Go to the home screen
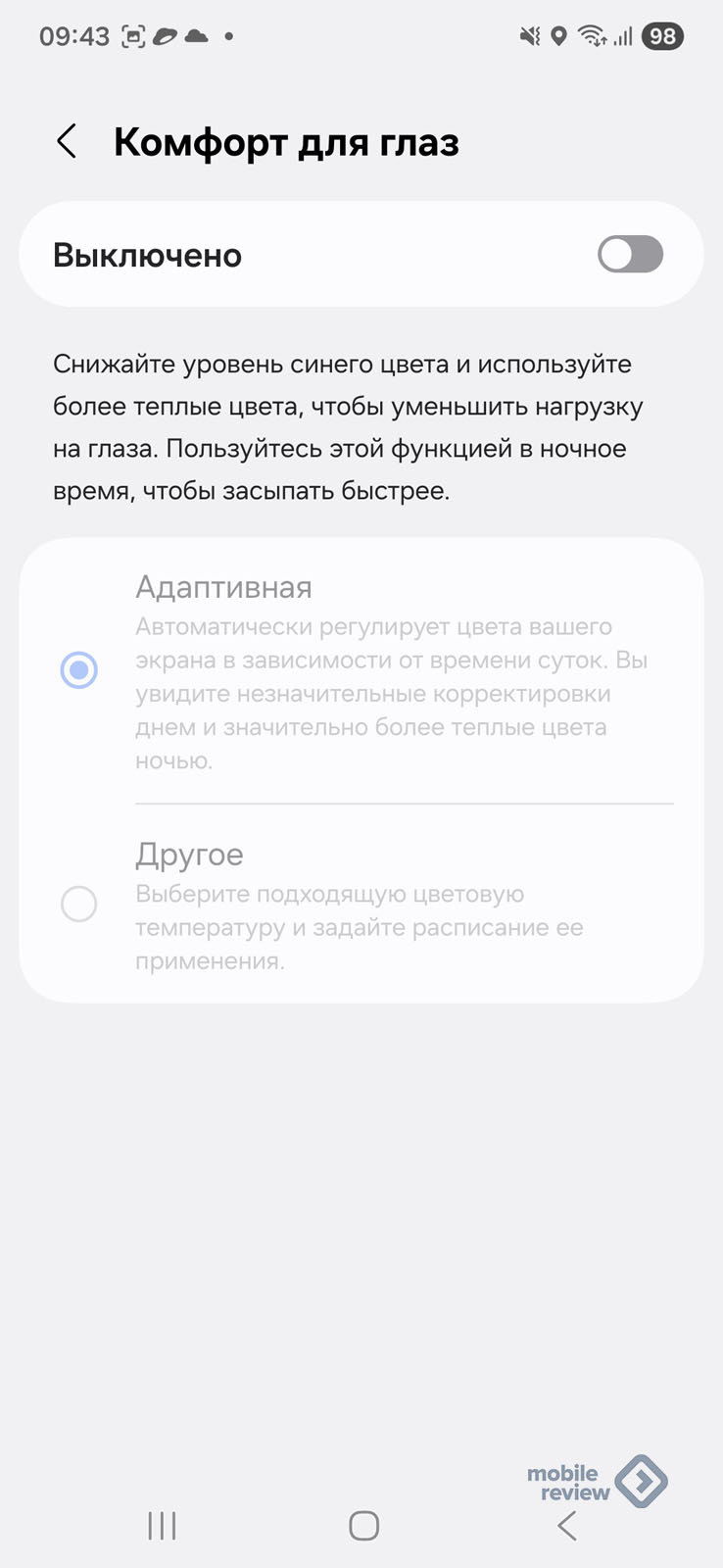 coord(363,1525)
